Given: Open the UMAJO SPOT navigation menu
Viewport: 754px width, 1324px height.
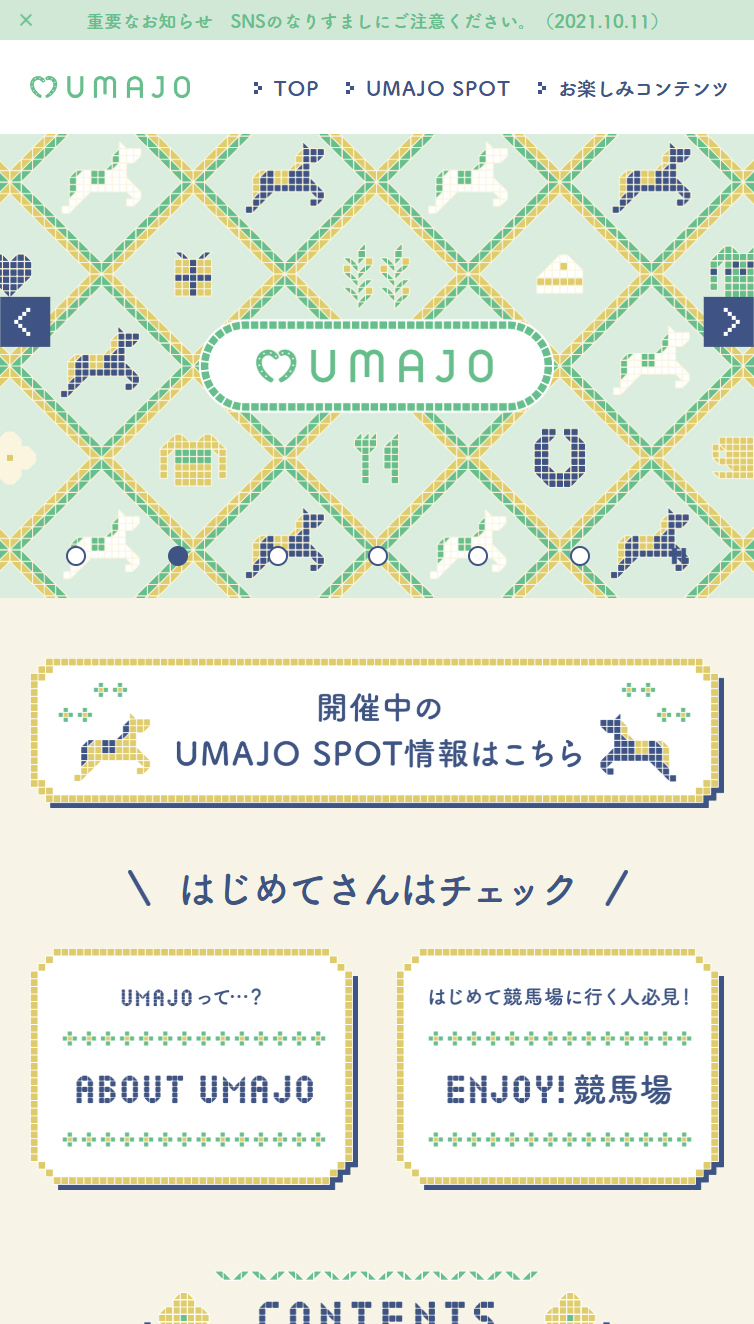Looking at the screenshot, I should click(x=439, y=88).
